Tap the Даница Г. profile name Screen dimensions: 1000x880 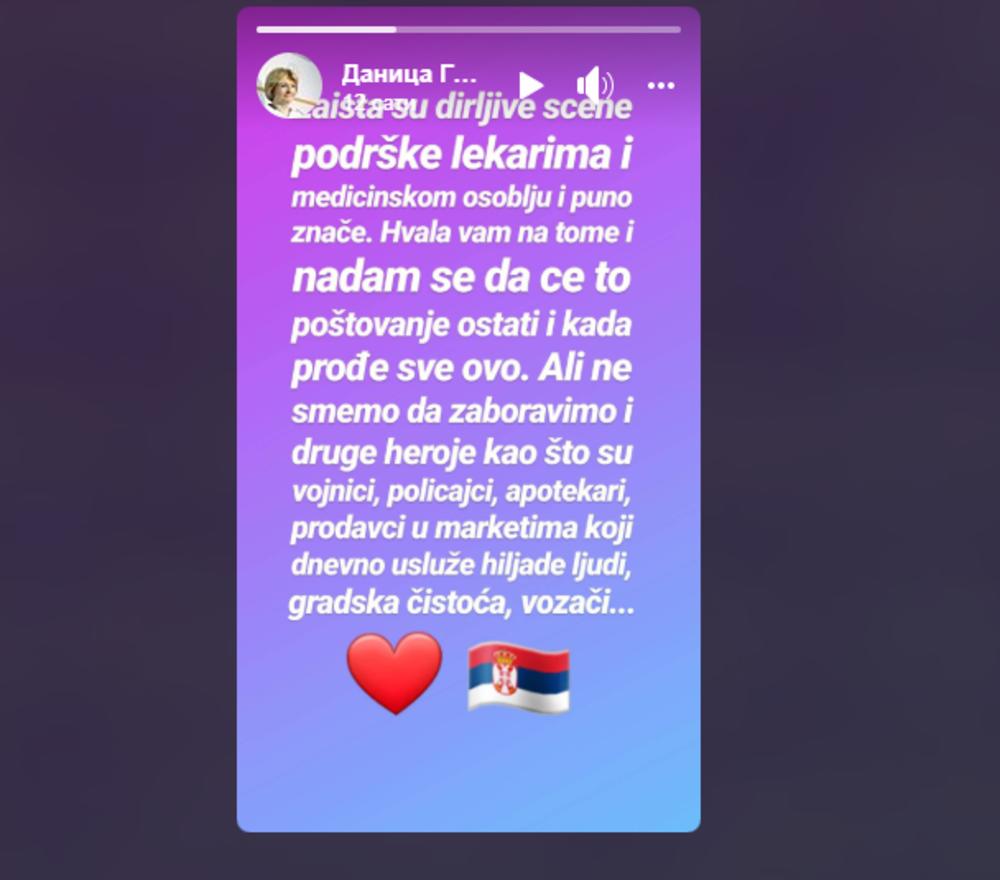click(409, 74)
